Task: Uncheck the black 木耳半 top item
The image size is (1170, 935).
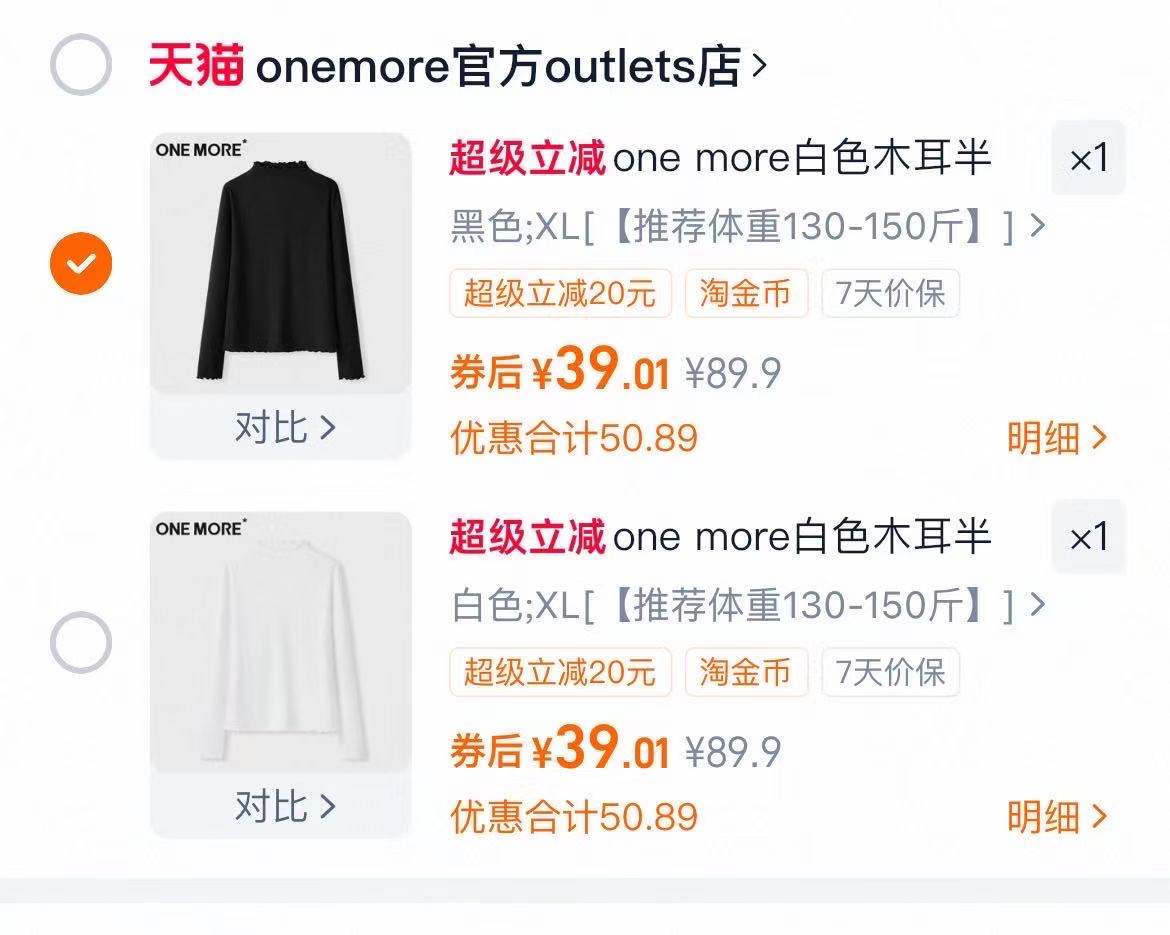Action: click(81, 264)
